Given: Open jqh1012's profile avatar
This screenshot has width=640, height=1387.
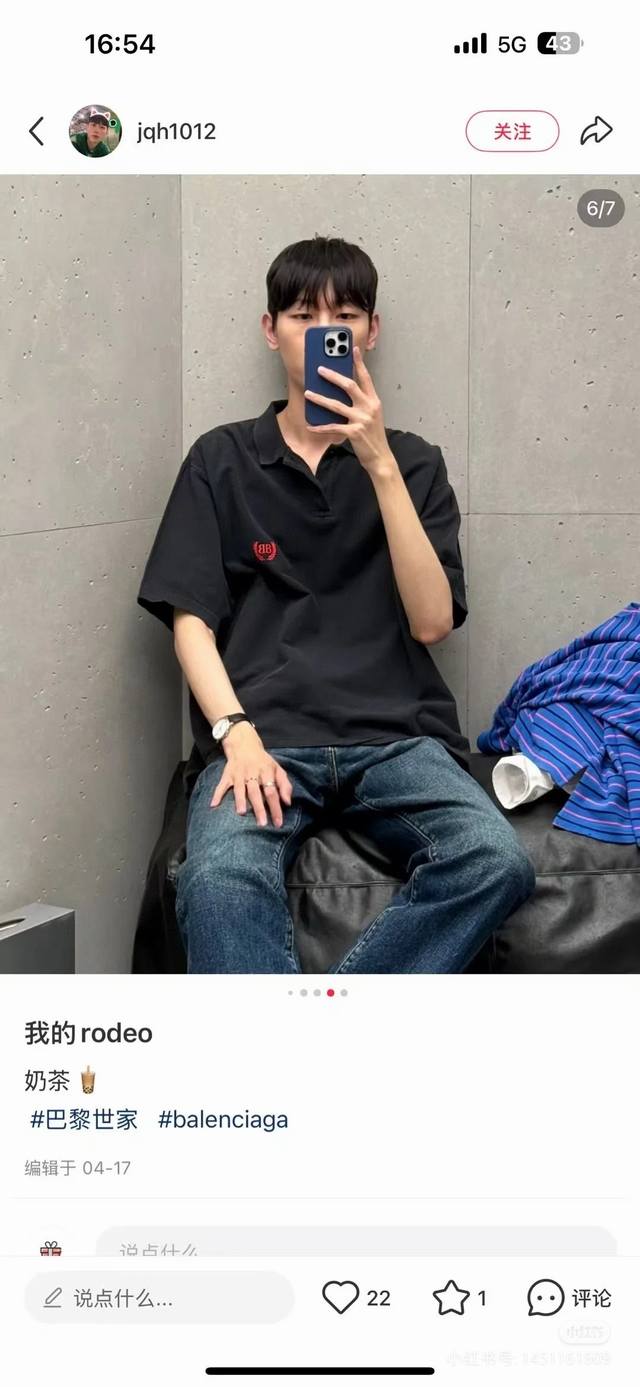Looking at the screenshot, I should click(x=95, y=131).
